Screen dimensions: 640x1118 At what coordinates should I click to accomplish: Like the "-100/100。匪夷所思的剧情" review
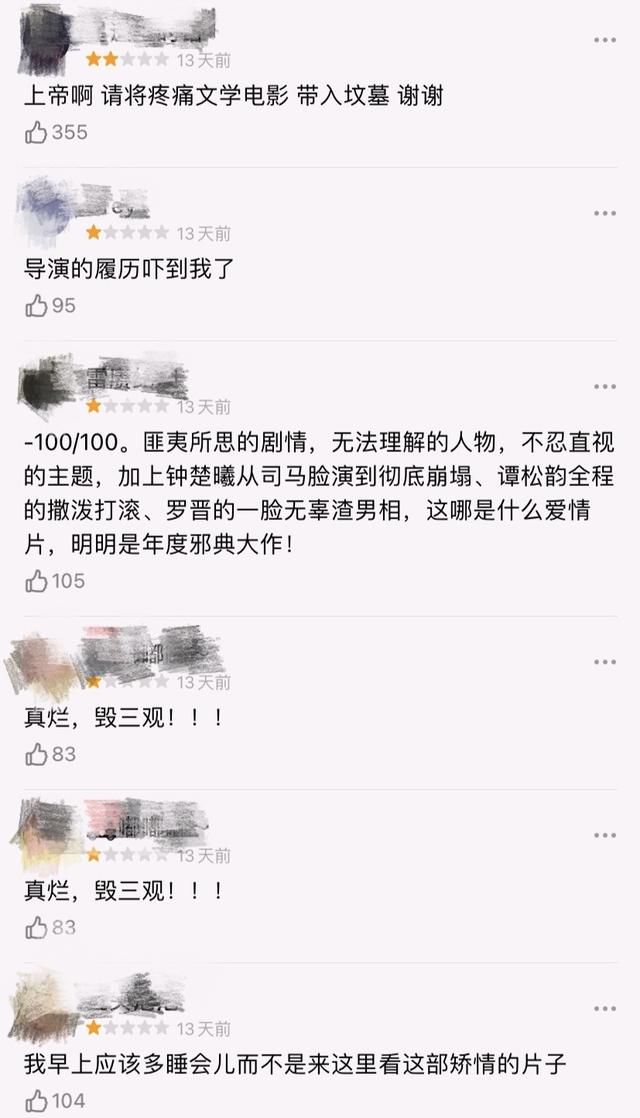pos(37,581)
